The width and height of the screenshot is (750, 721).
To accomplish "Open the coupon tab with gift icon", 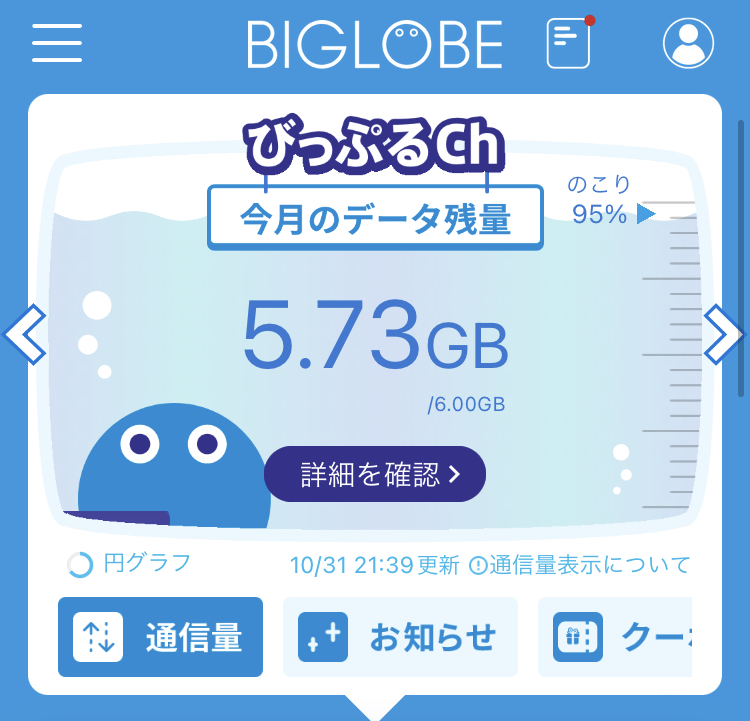I will coord(615,637).
